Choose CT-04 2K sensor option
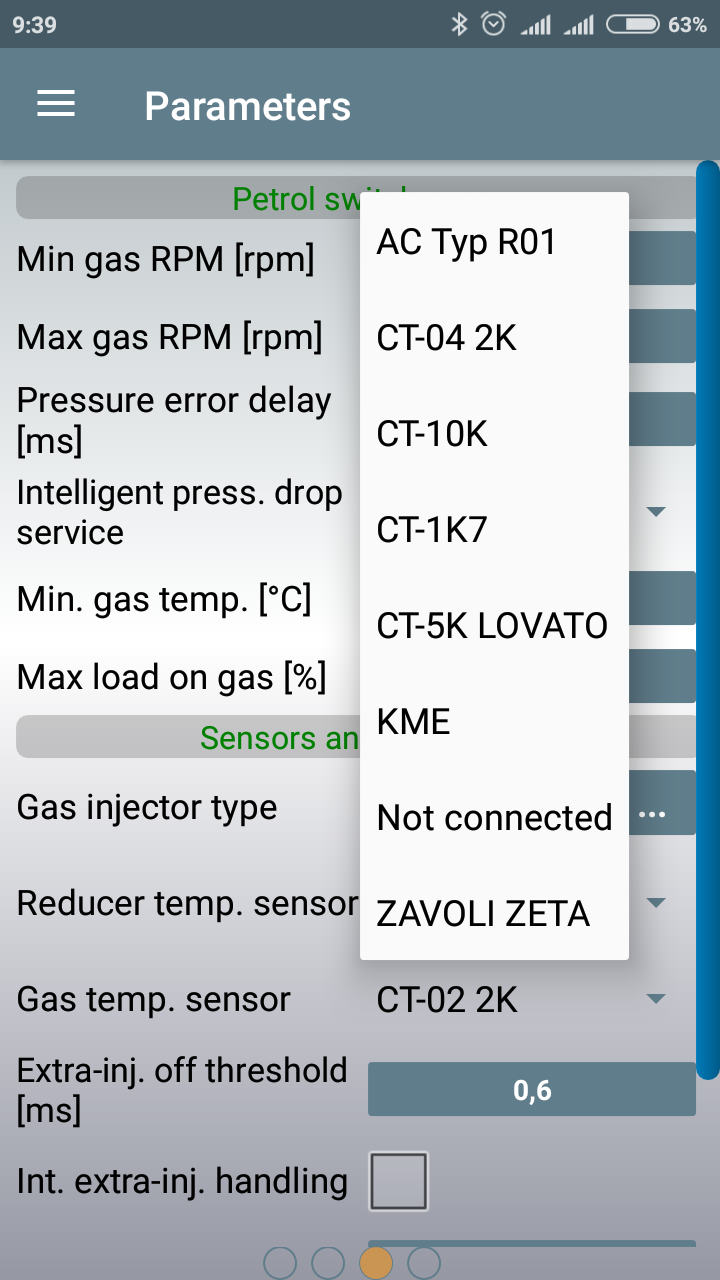The image size is (720, 1280). click(x=494, y=338)
